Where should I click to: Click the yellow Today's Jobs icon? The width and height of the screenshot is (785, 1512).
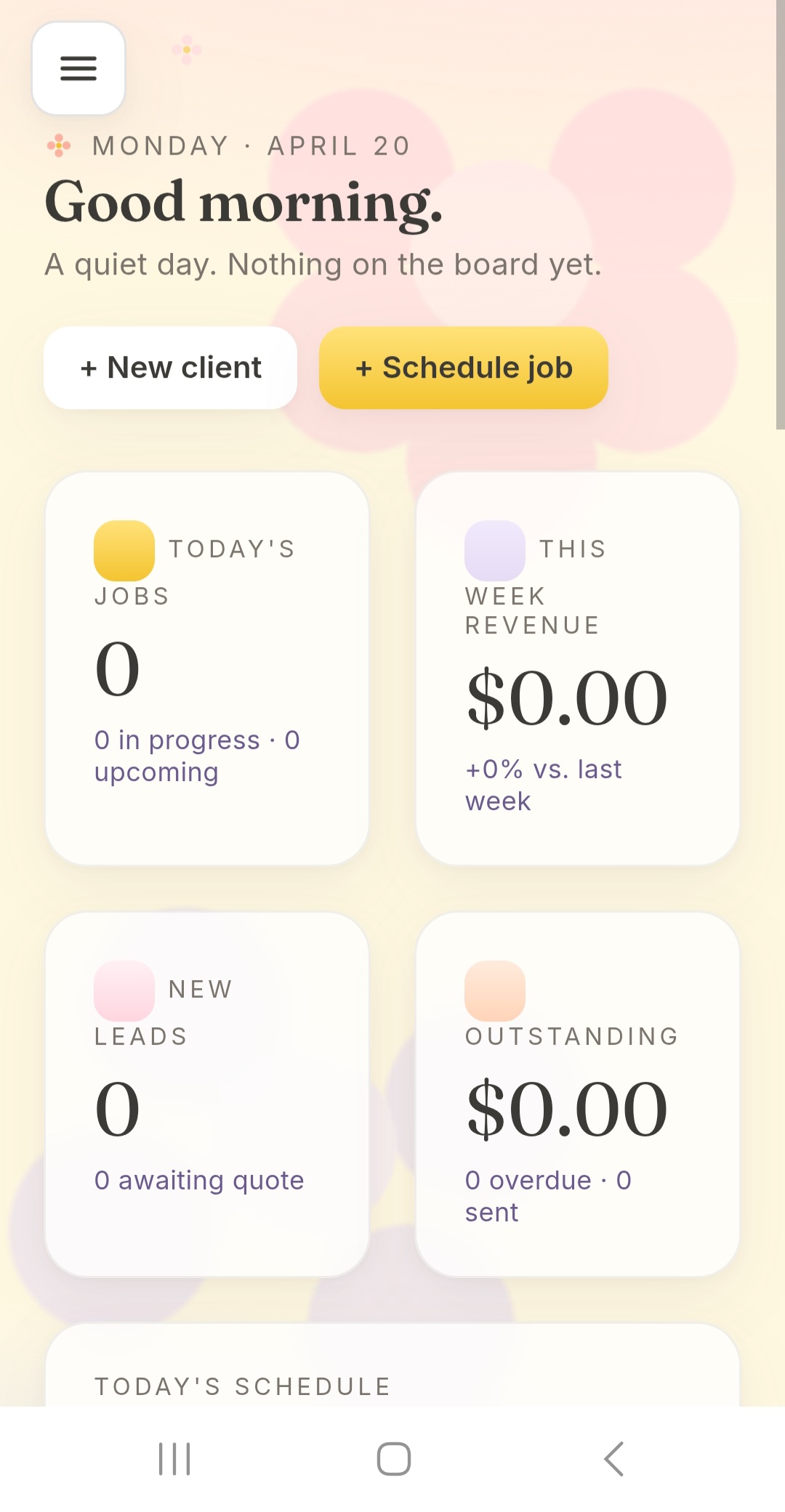click(124, 550)
